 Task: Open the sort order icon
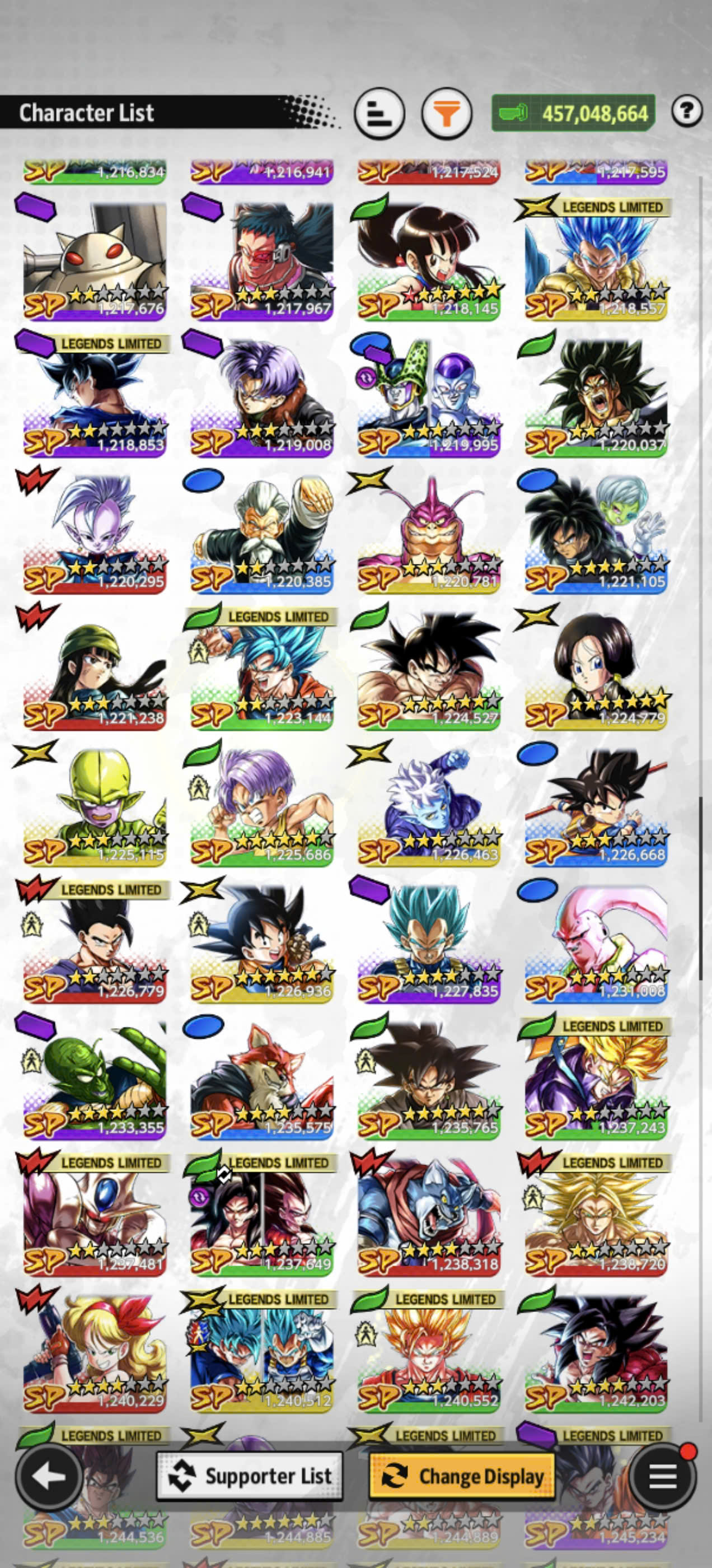379,113
